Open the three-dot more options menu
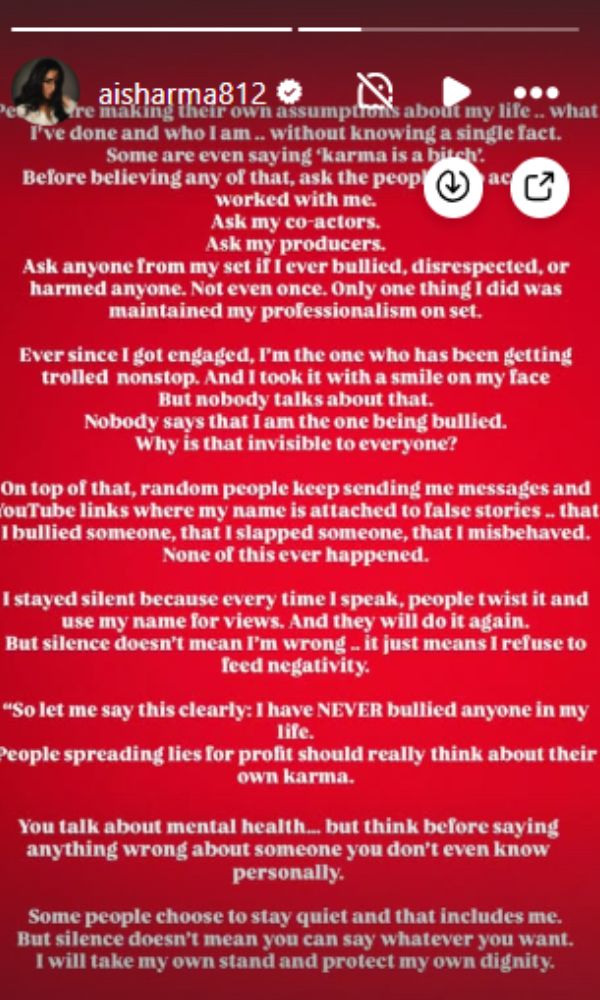Screen dimensions: 600x1000 click(x=535, y=92)
